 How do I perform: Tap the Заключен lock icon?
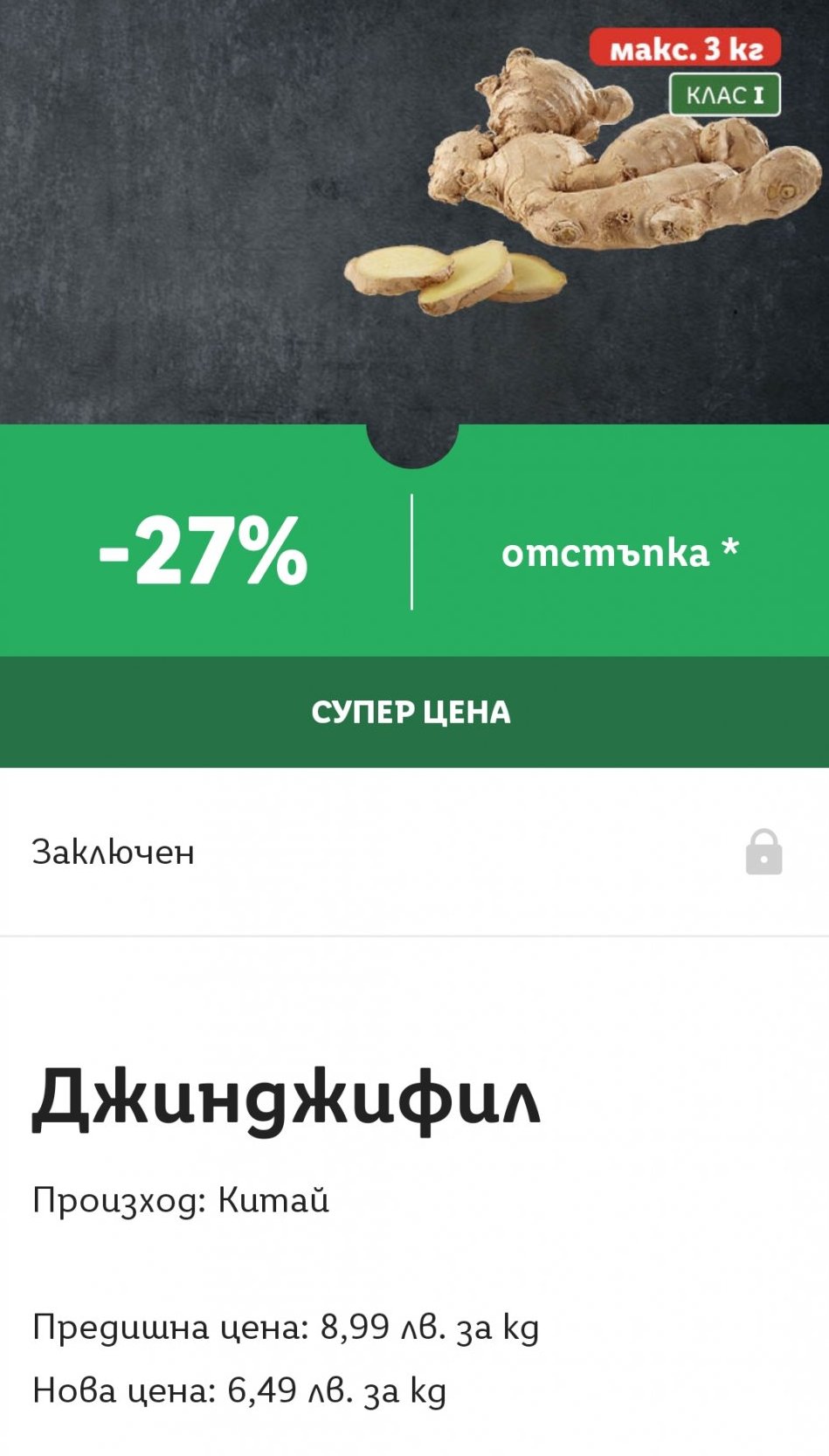763,852
